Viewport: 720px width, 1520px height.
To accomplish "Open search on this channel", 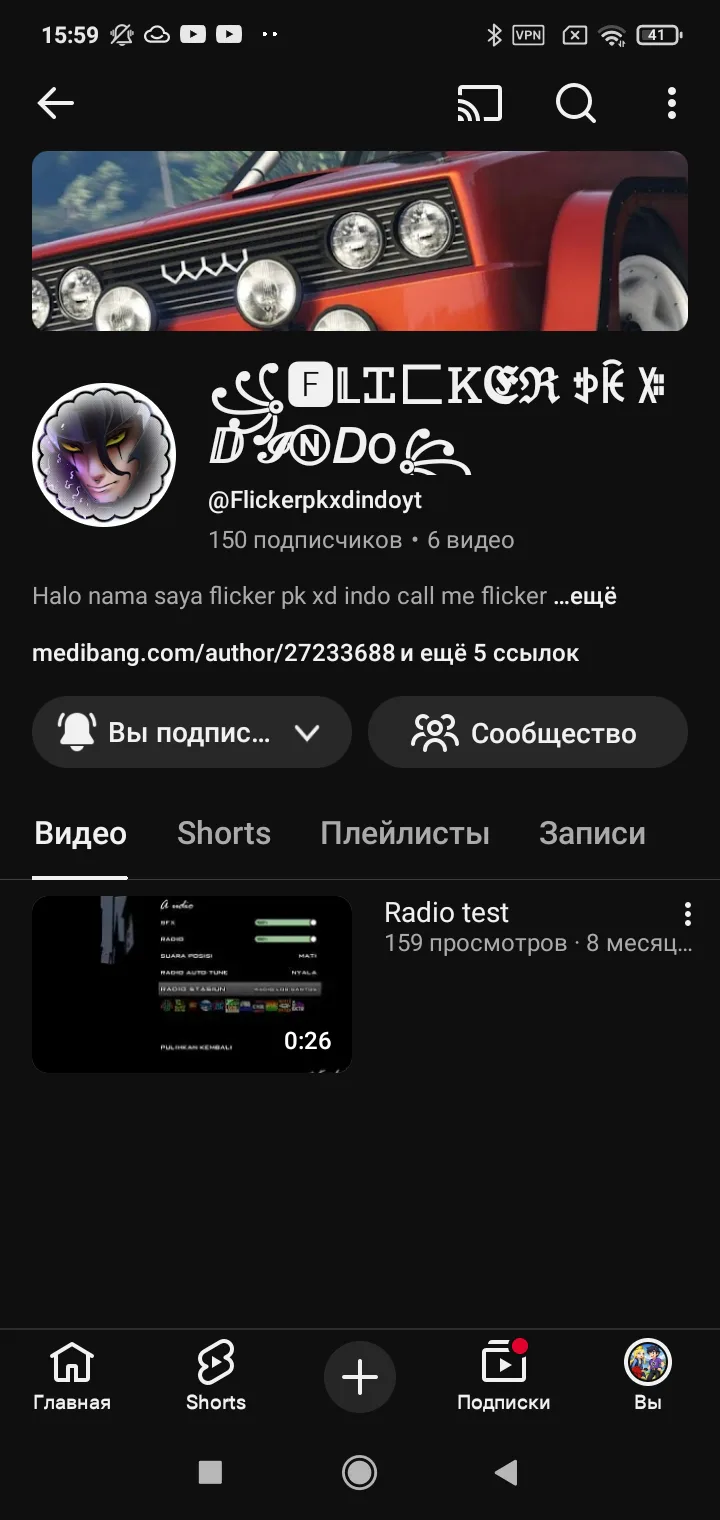I will [x=576, y=103].
